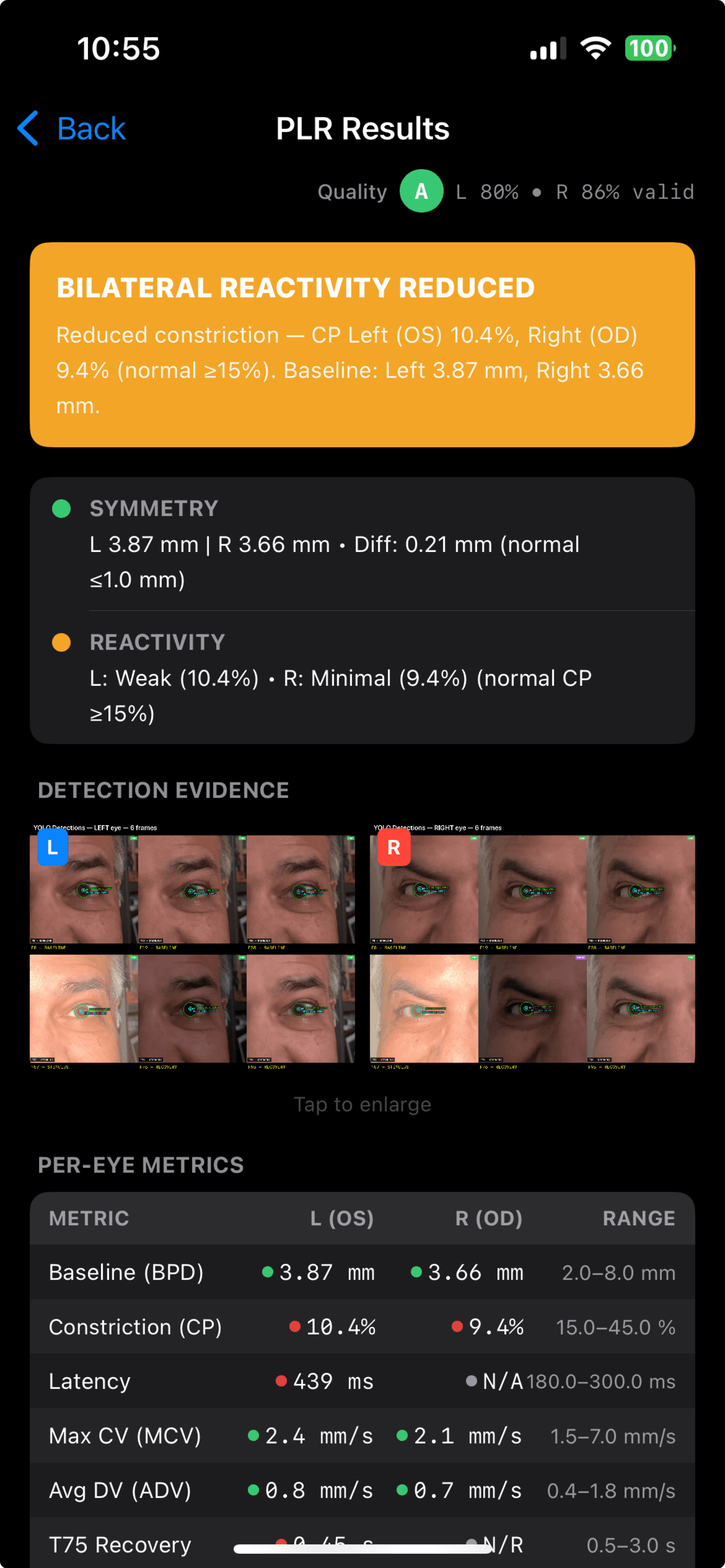The height and width of the screenshot is (1568, 725).
Task: Tap the green dot next to Baseline 3.87 mm
Action: pos(268,1272)
